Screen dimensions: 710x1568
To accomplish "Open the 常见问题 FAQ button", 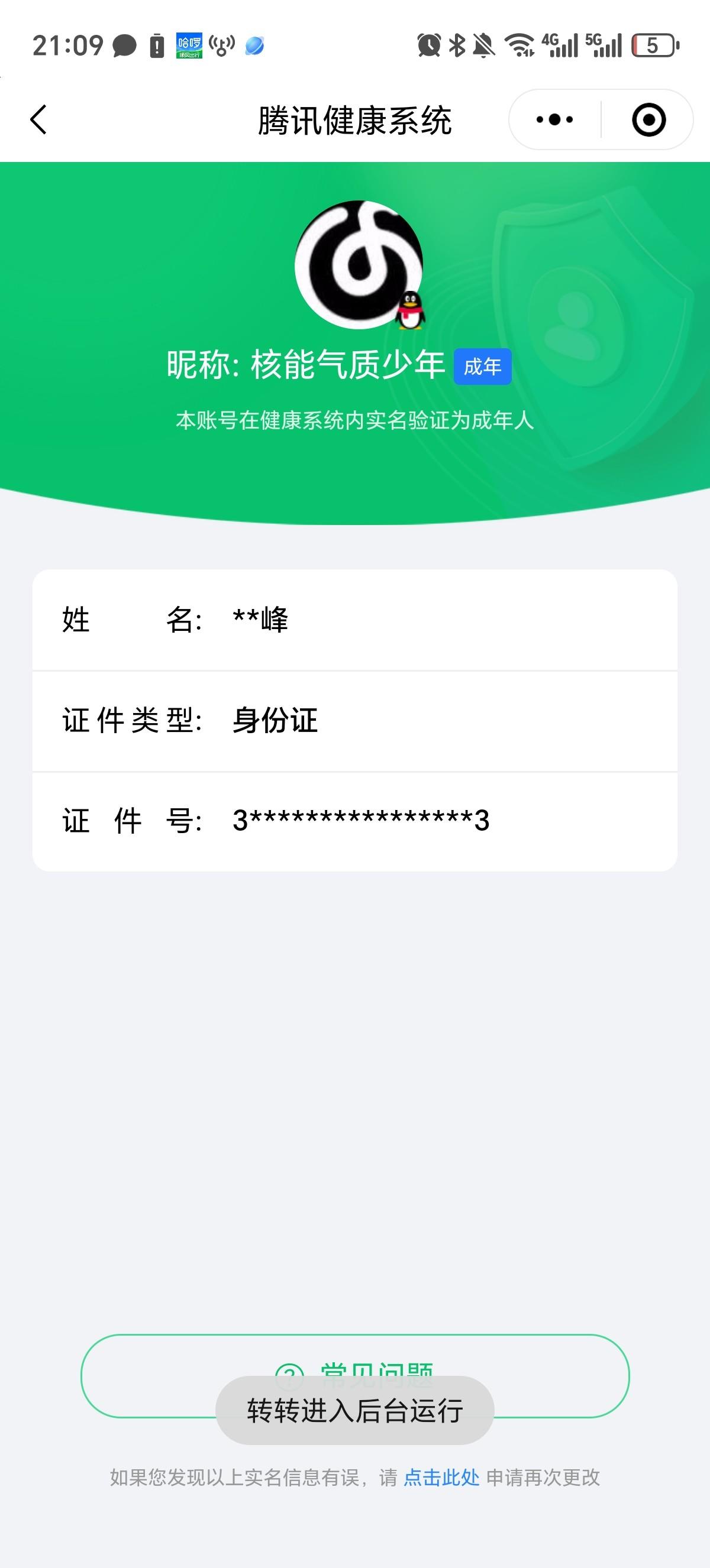I will click(355, 1376).
